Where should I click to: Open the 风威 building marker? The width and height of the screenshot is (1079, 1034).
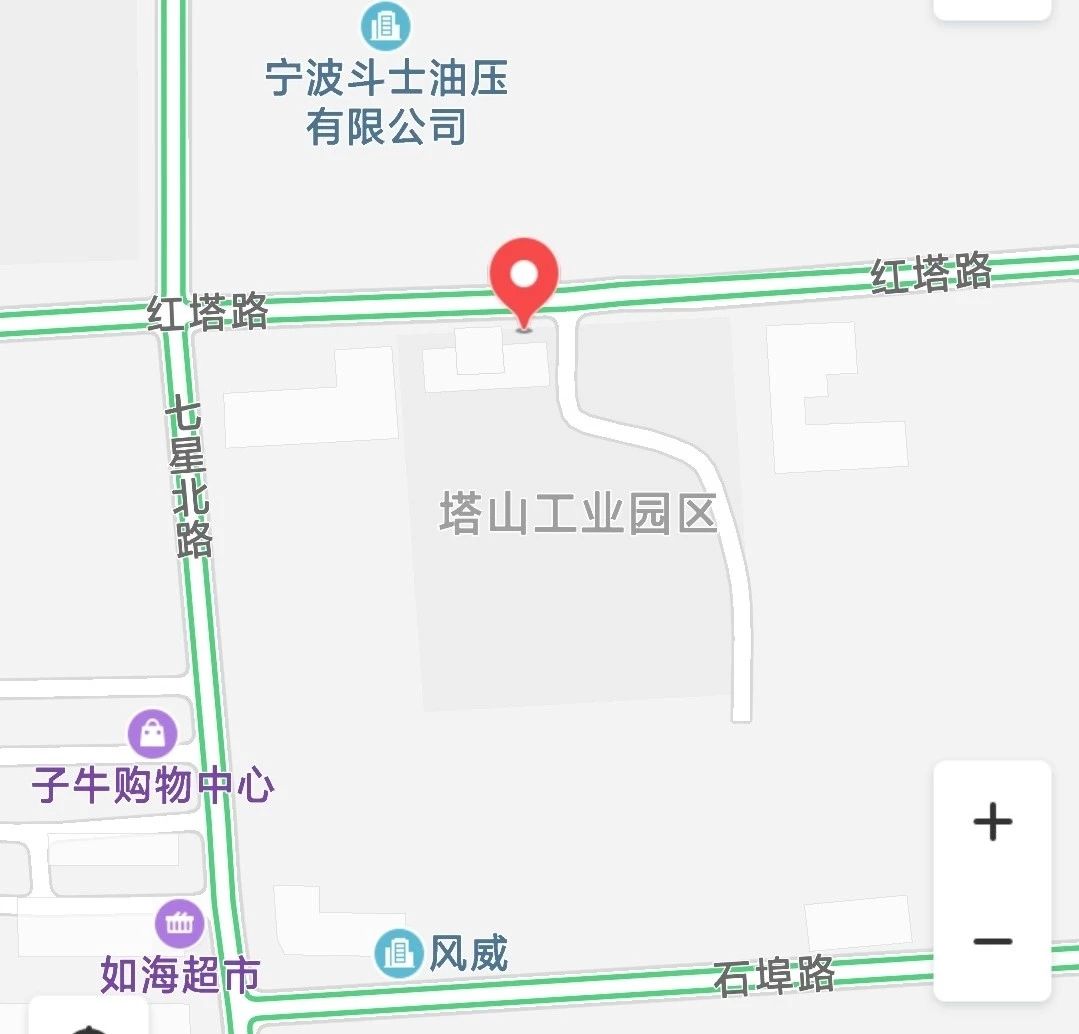coord(398,953)
